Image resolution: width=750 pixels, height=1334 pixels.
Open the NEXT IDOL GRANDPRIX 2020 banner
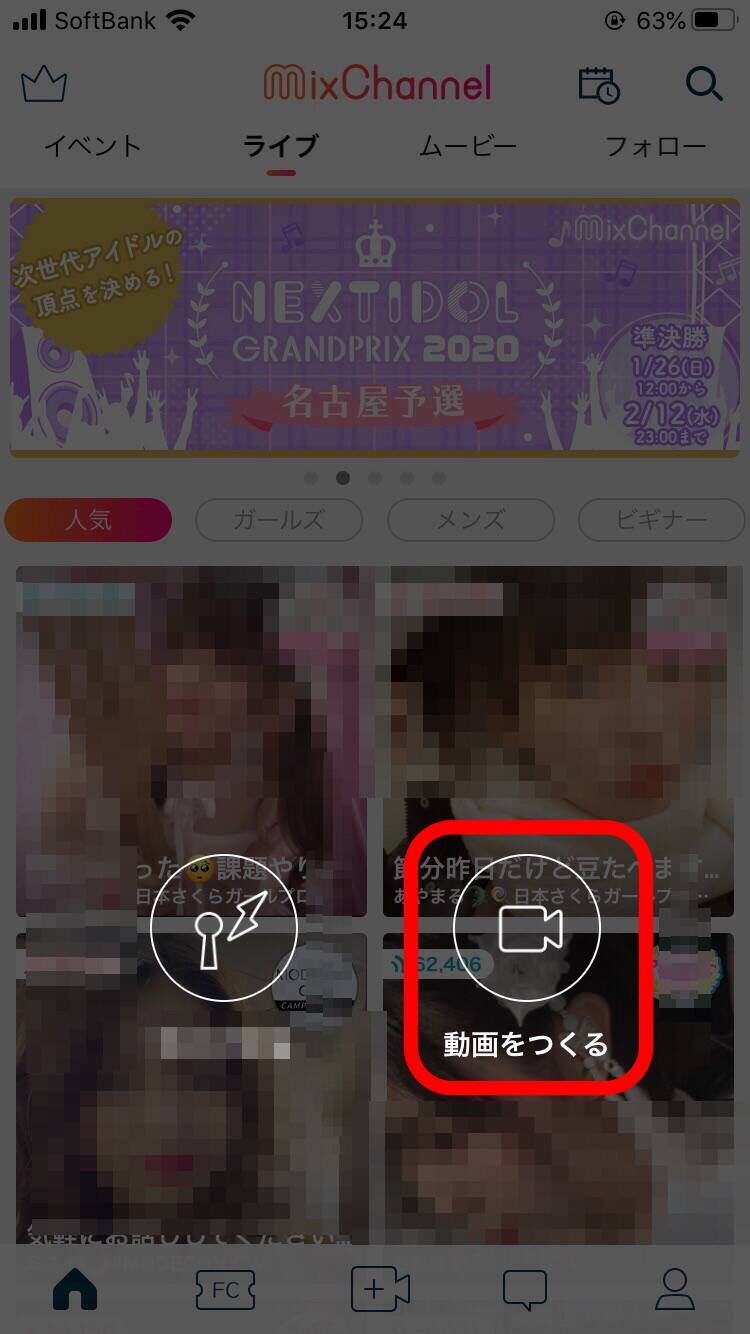pyautogui.click(x=375, y=327)
